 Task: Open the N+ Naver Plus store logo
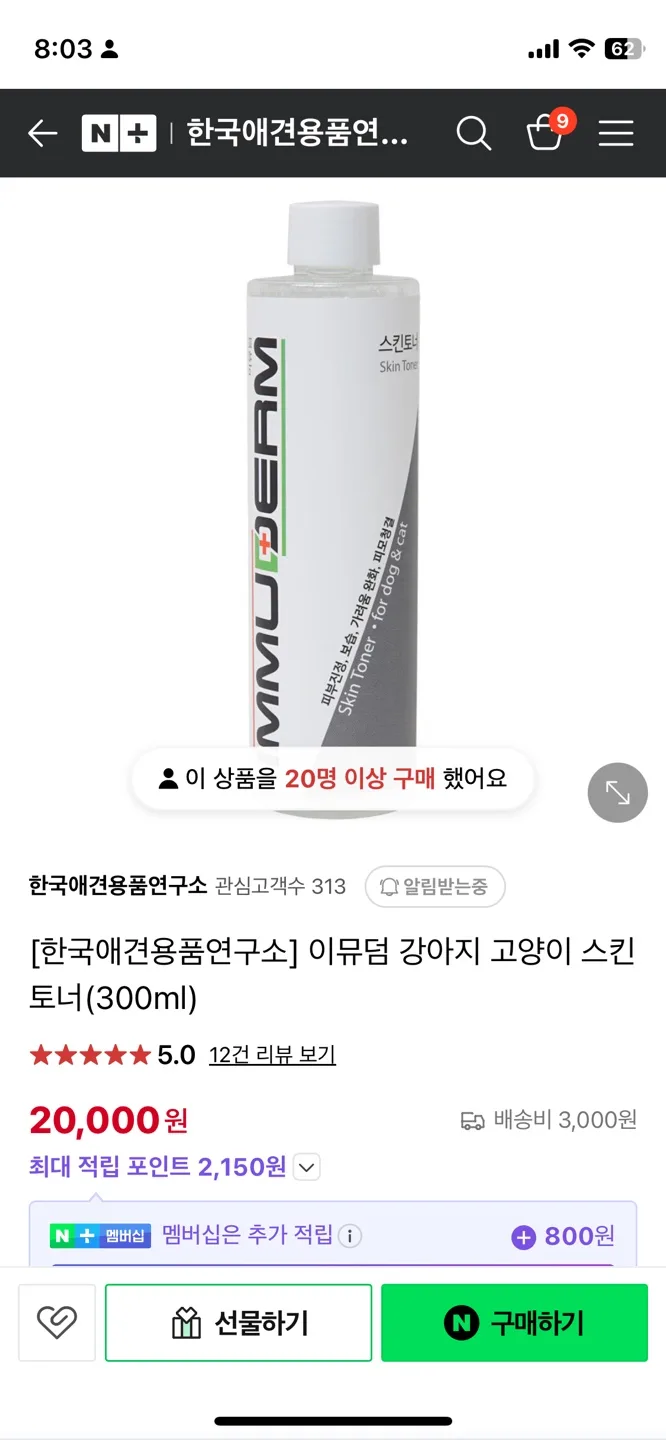click(119, 133)
